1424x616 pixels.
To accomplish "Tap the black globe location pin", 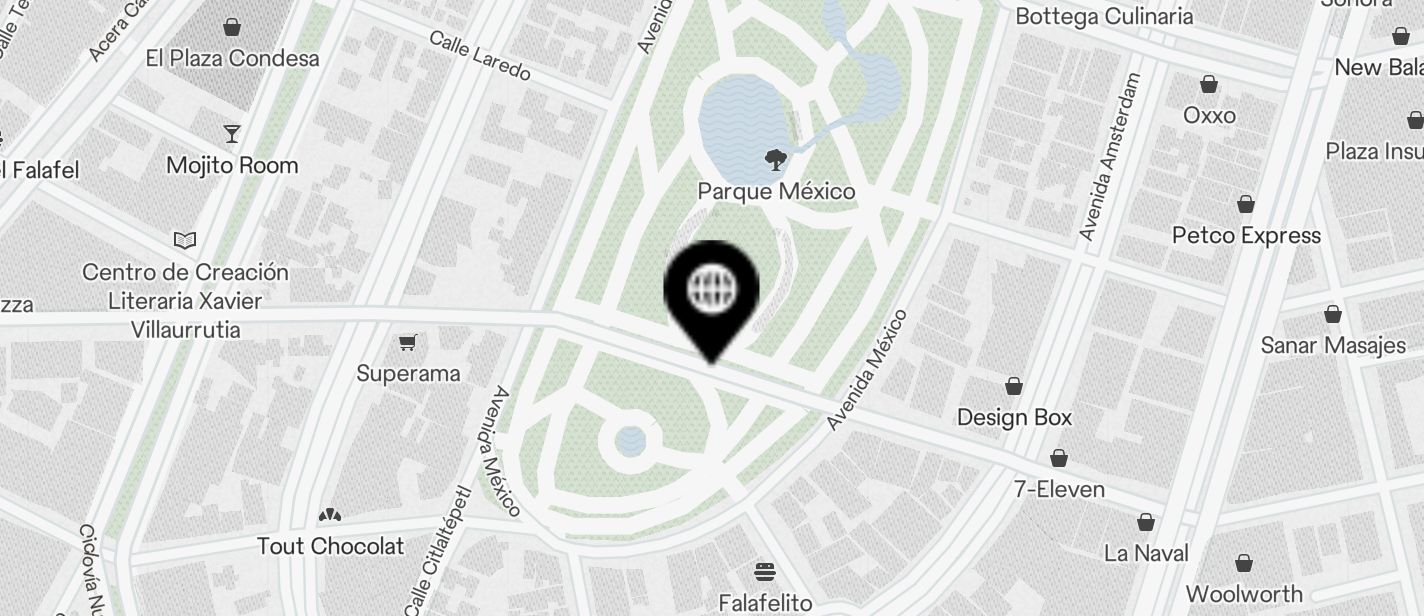I will [x=711, y=290].
